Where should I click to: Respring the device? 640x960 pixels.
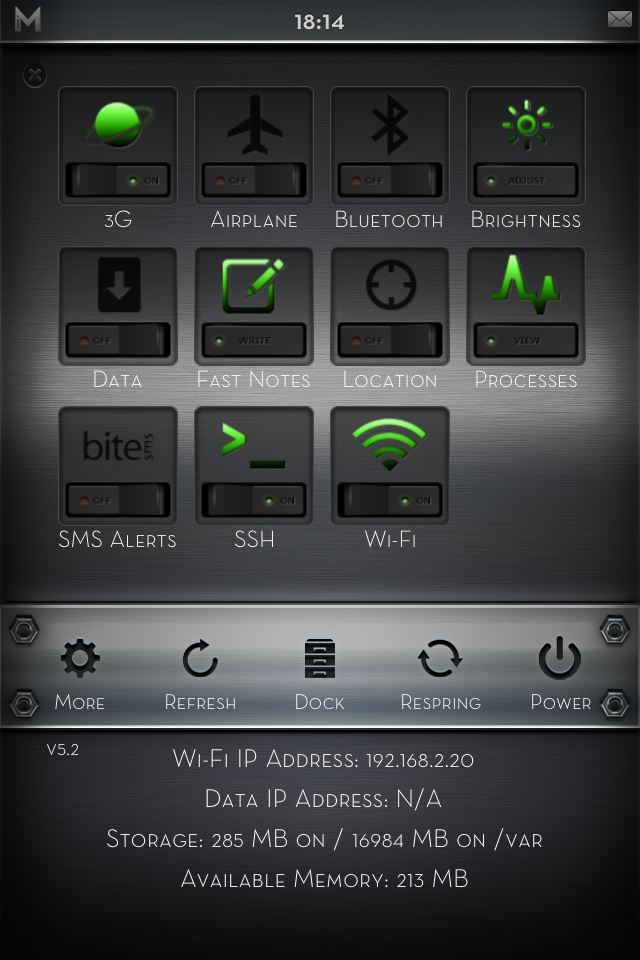coord(440,660)
